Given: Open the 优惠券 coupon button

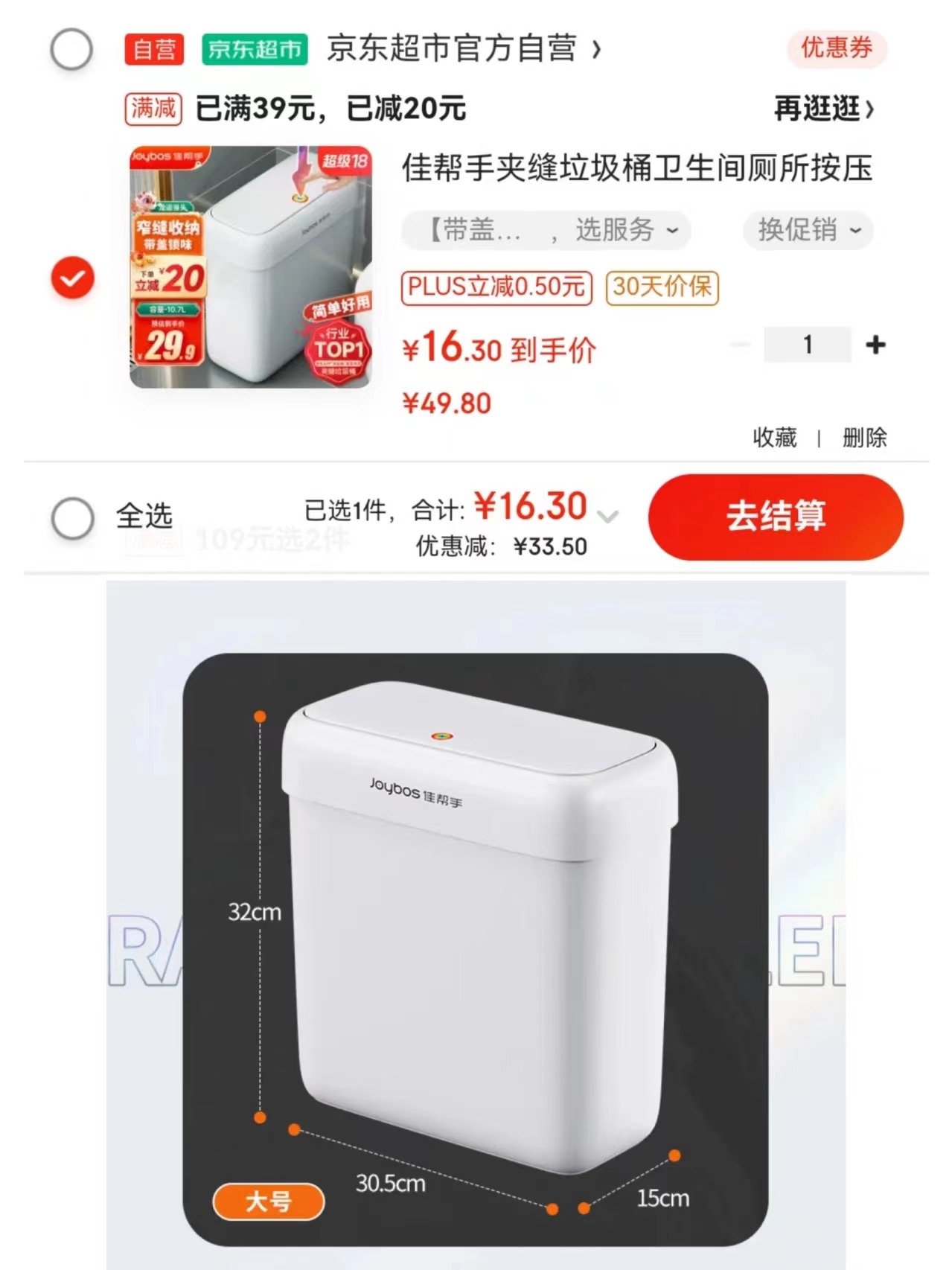Looking at the screenshot, I should [x=836, y=48].
